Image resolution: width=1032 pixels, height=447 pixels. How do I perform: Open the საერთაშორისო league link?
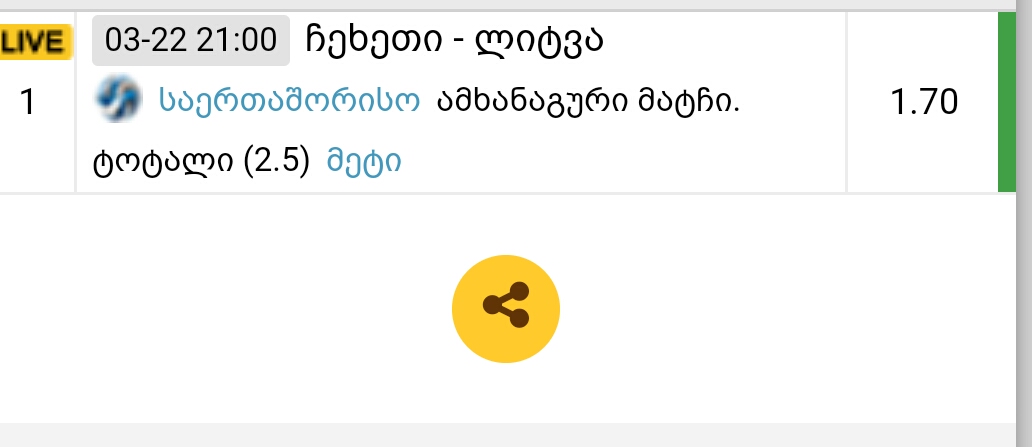(x=288, y=101)
